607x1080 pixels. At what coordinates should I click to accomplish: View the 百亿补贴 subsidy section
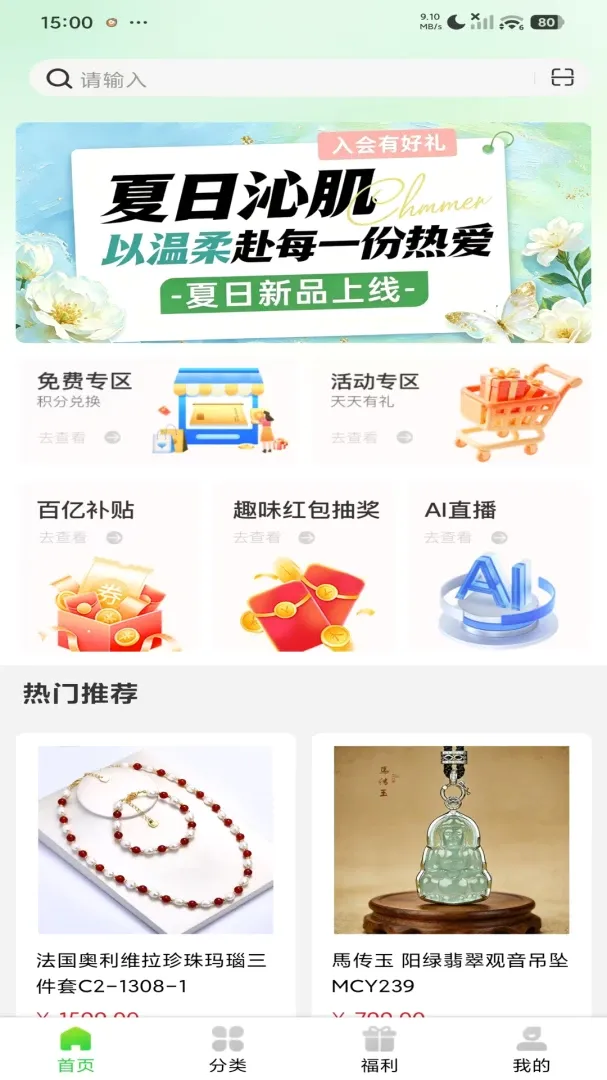(x=109, y=568)
